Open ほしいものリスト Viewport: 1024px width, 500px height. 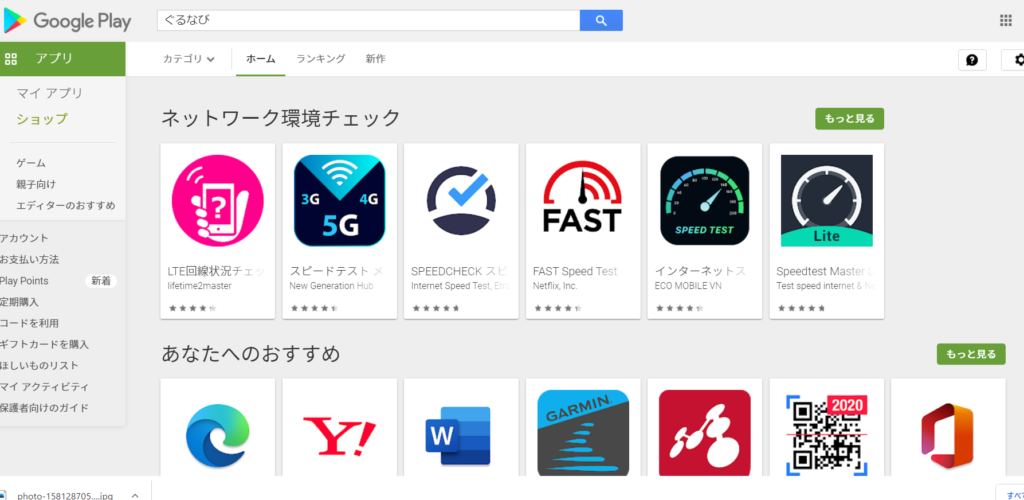39,365
